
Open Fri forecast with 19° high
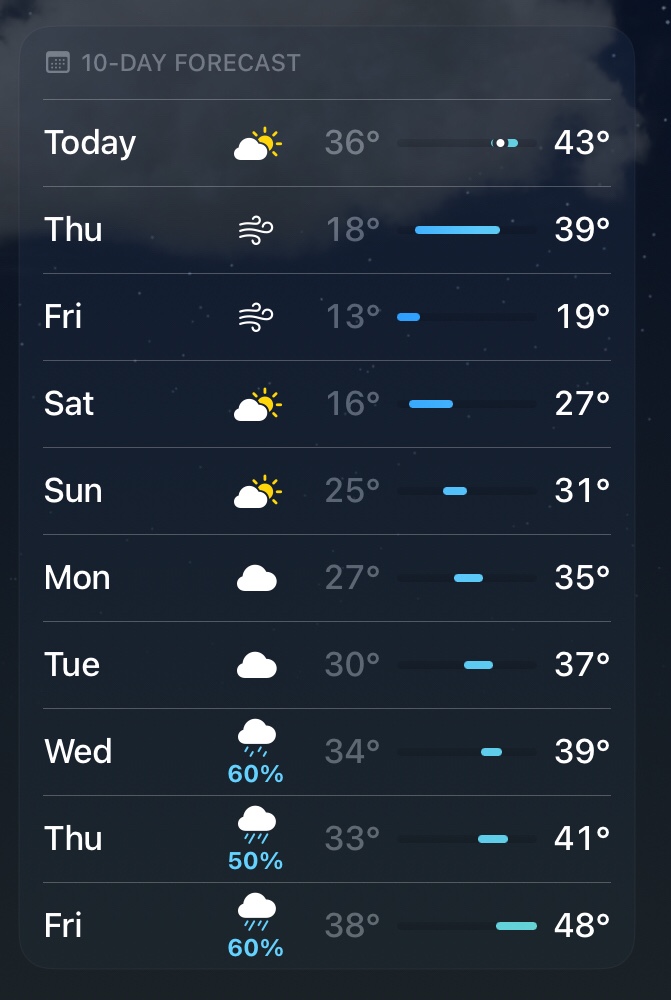point(326,317)
